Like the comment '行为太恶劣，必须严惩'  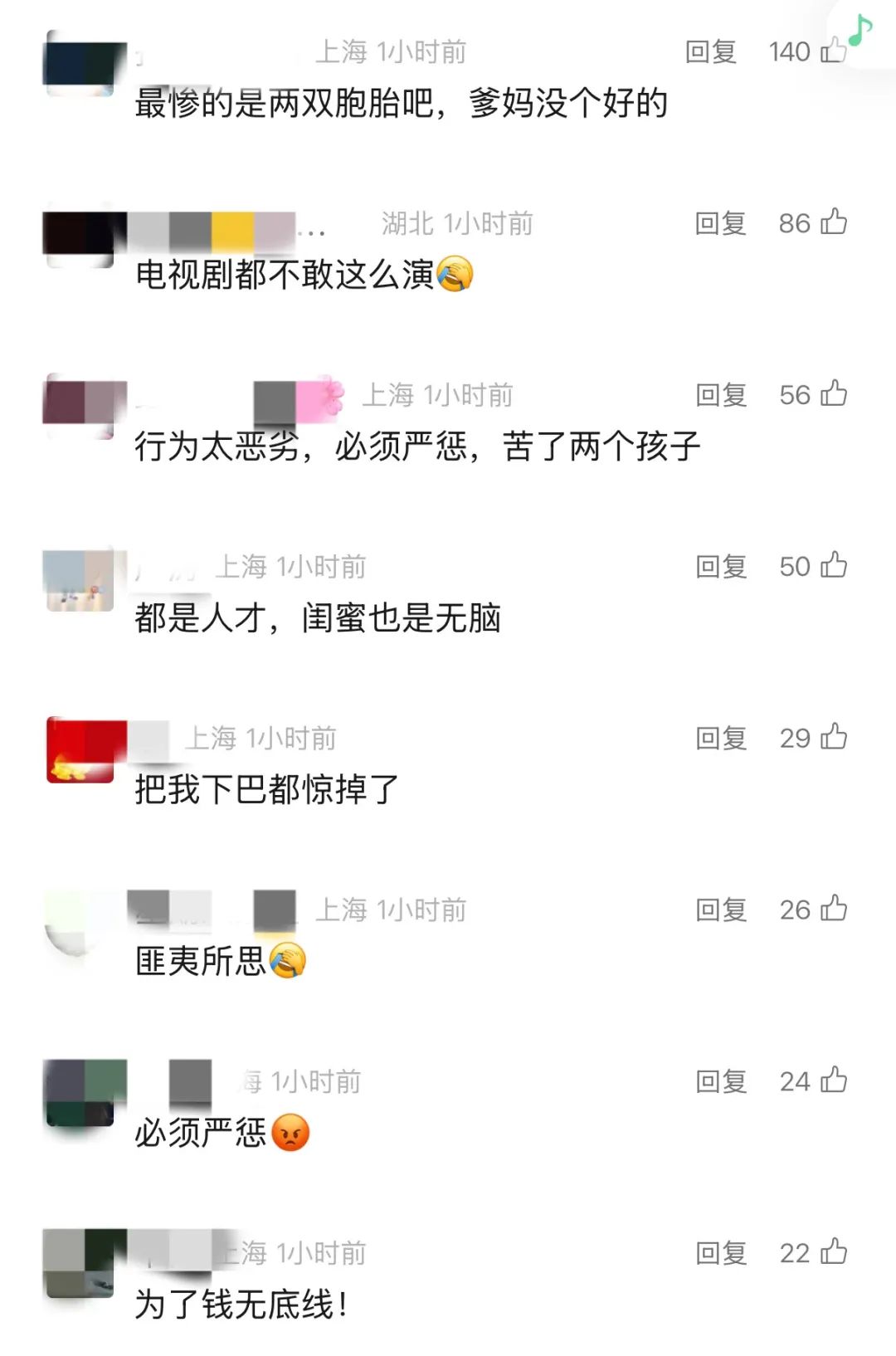[833, 394]
